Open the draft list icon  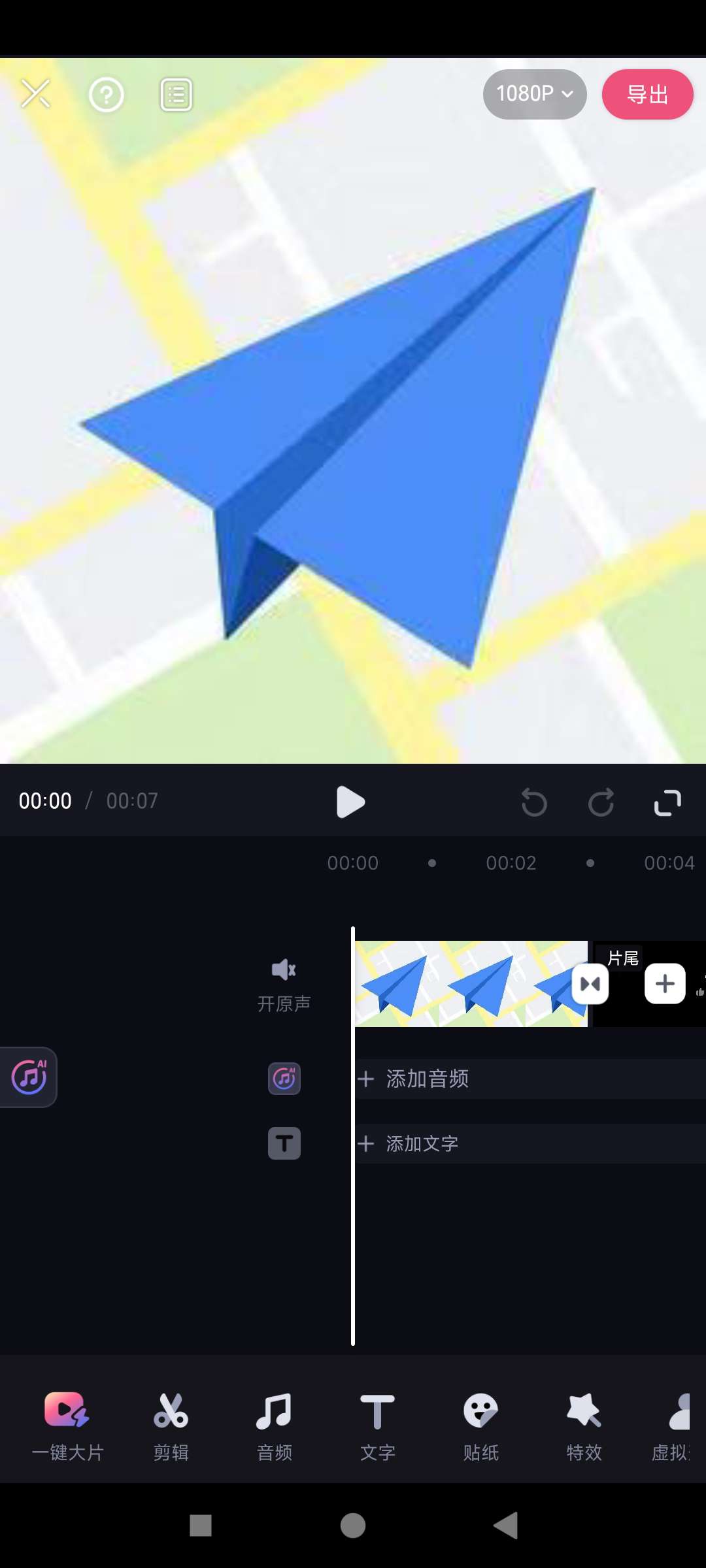coord(176,95)
